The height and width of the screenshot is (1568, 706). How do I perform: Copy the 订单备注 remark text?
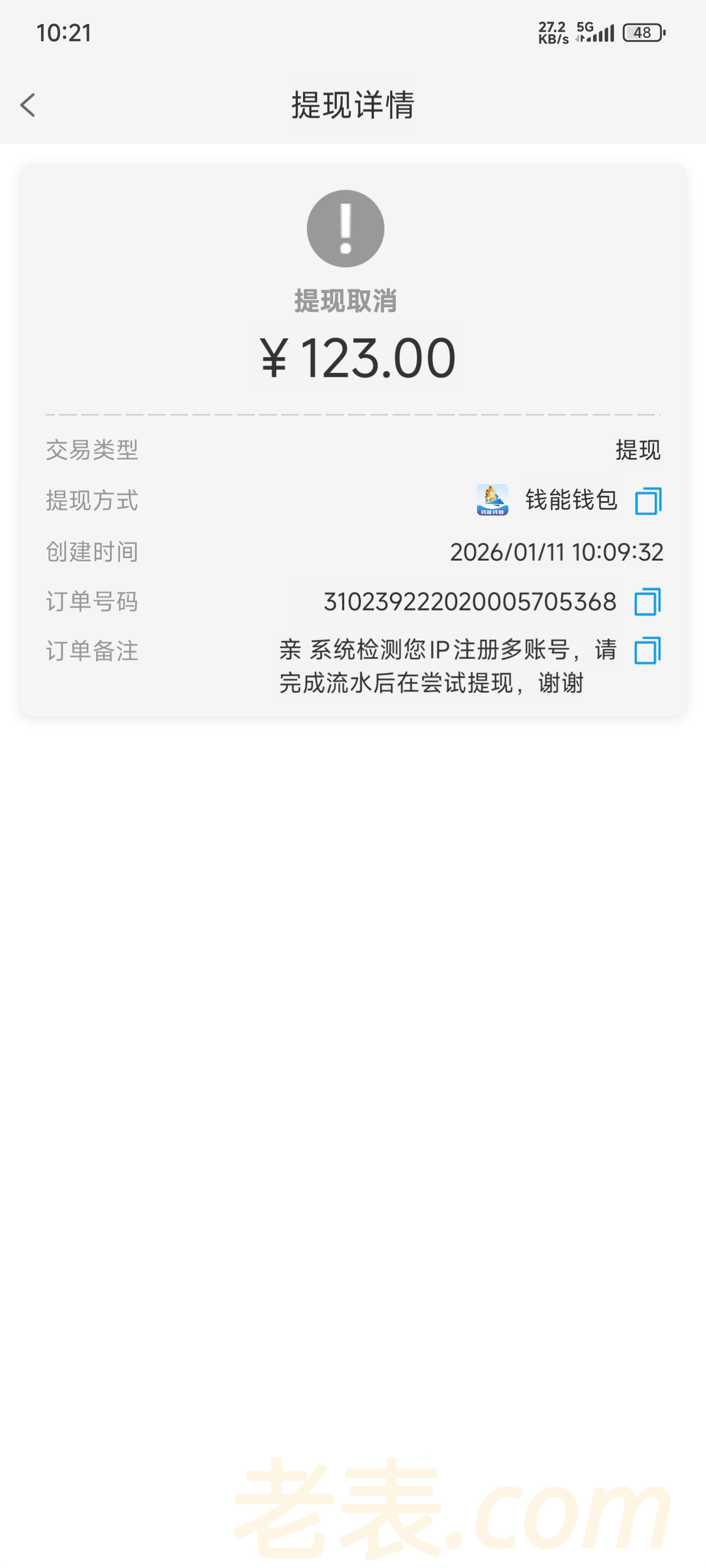(x=648, y=651)
